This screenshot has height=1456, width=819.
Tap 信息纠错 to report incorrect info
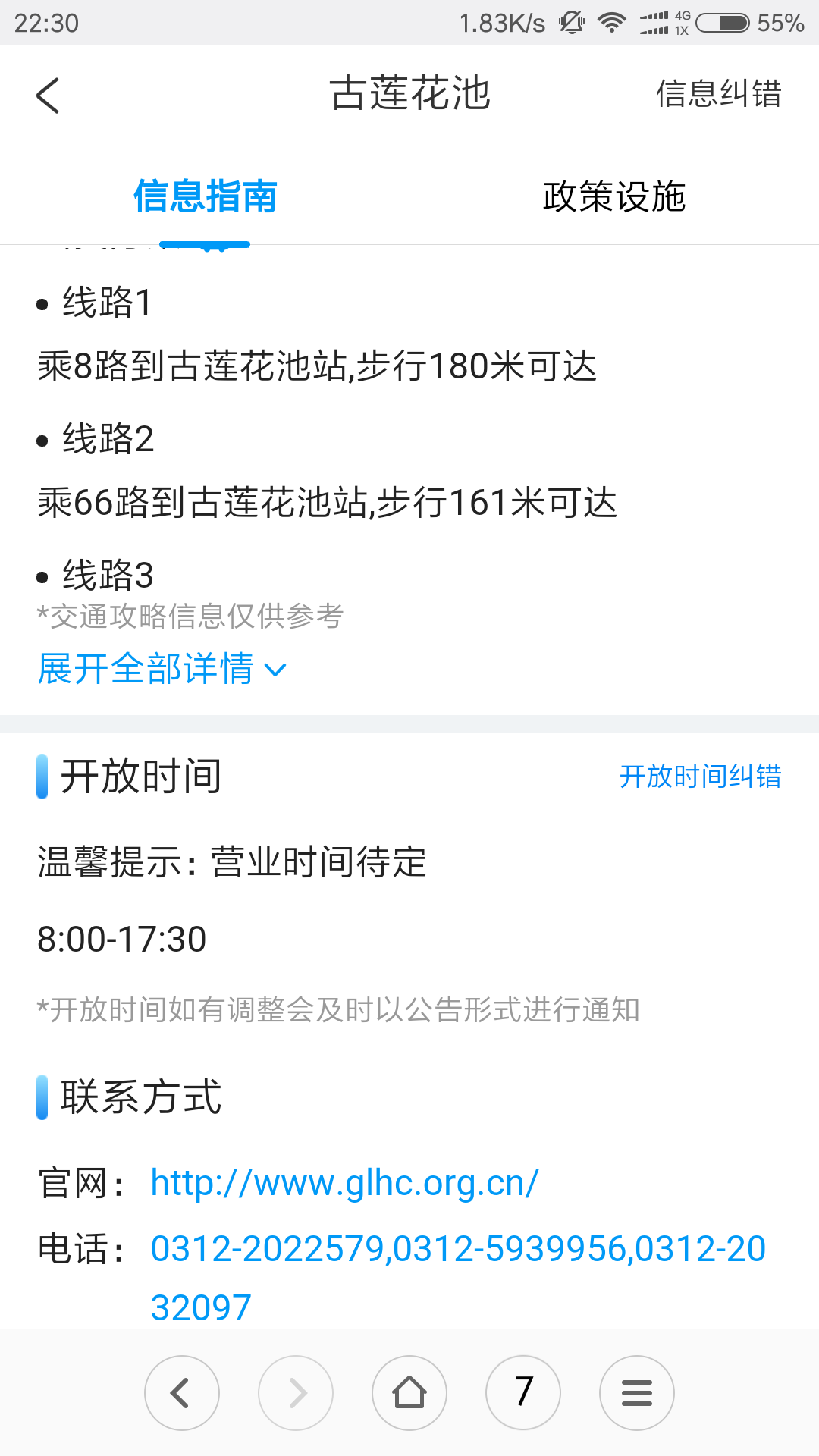pos(718,94)
